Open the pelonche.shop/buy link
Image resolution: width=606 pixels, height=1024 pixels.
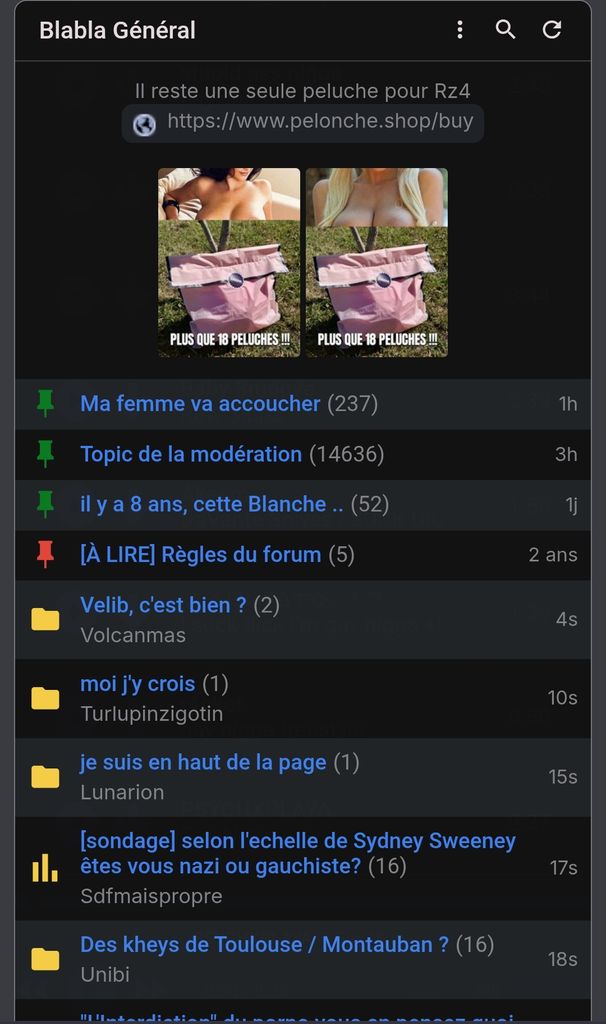coord(319,123)
